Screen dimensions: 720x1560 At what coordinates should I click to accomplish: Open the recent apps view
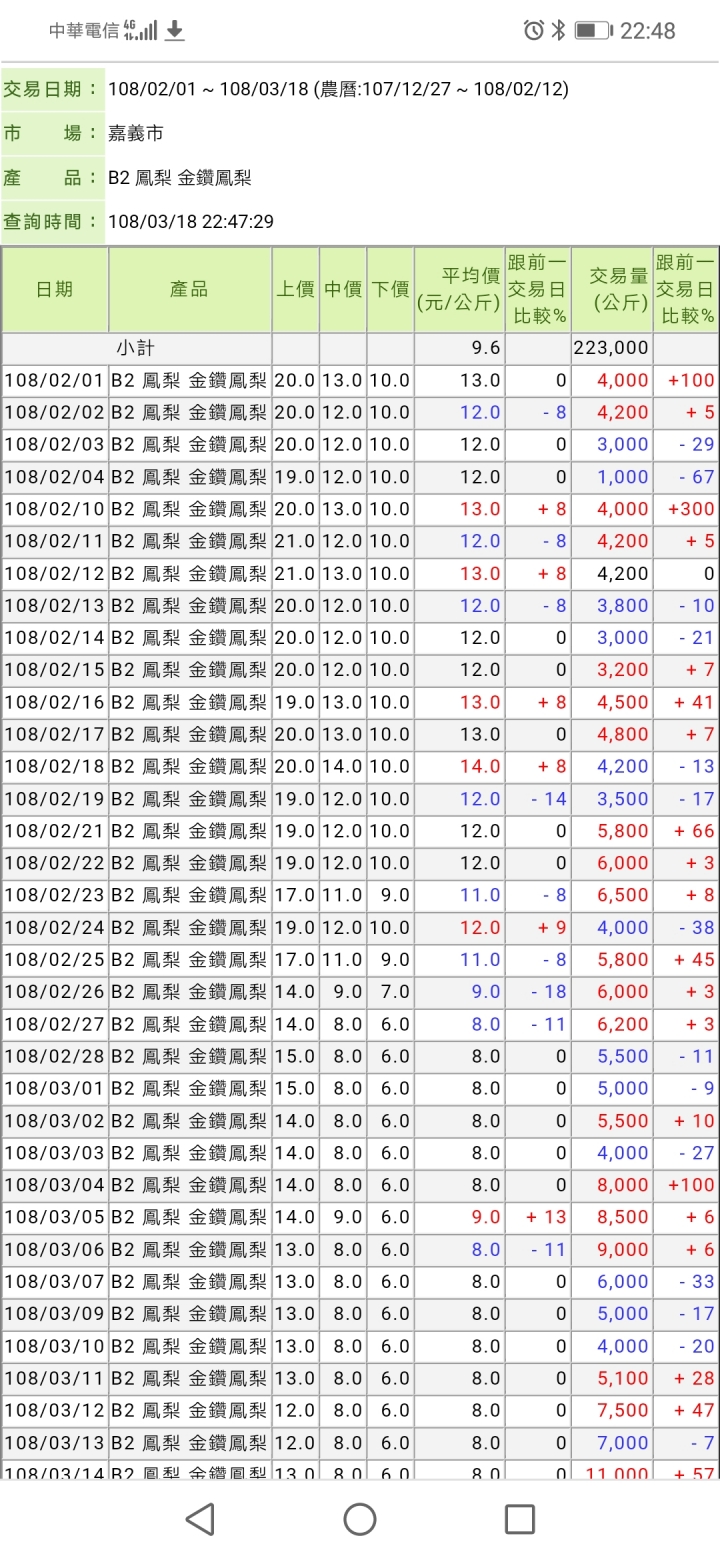519,1519
